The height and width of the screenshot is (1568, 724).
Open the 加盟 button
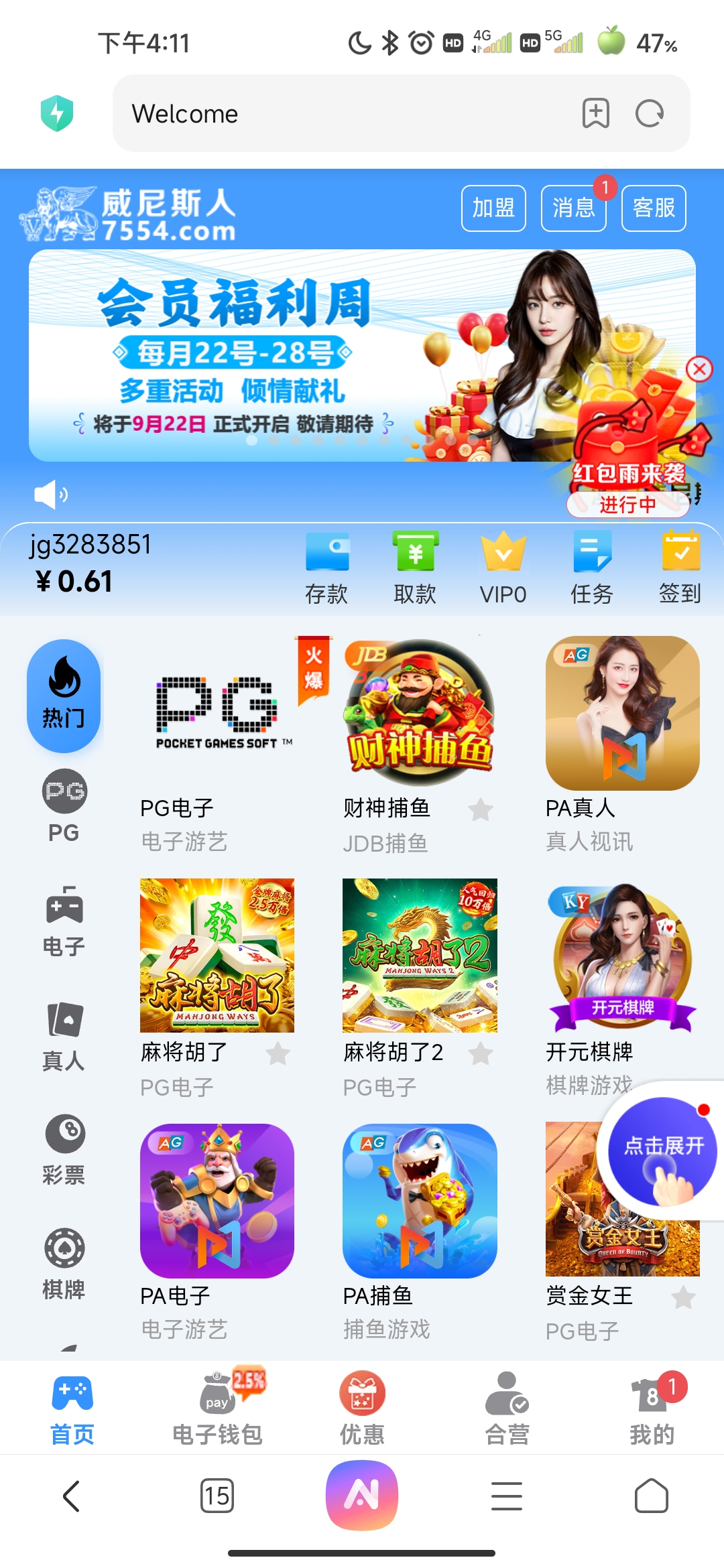(493, 208)
